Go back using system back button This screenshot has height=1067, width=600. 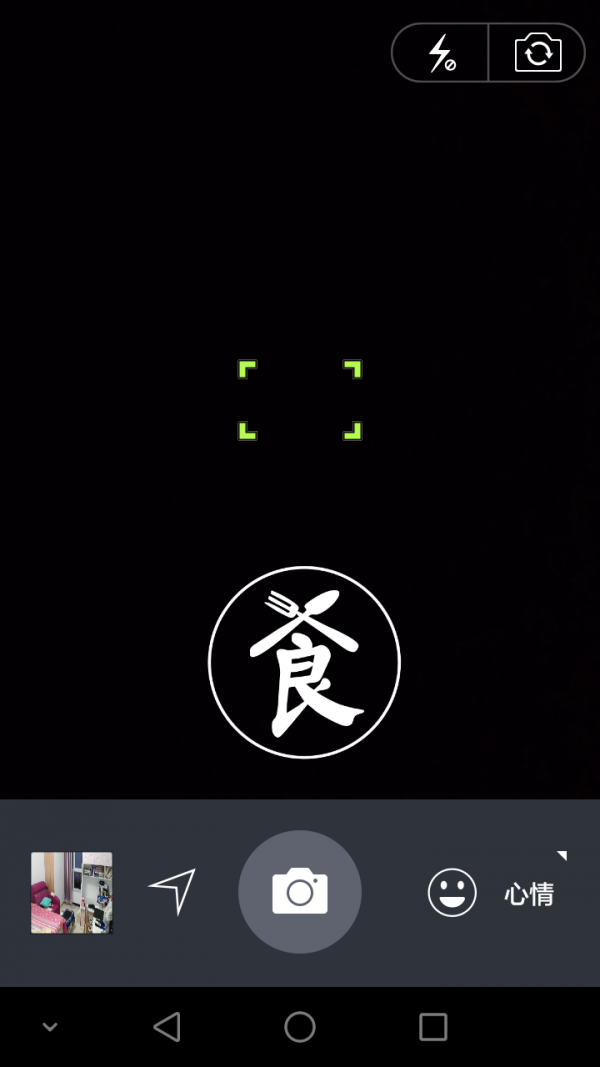pyautogui.click(x=167, y=1026)
